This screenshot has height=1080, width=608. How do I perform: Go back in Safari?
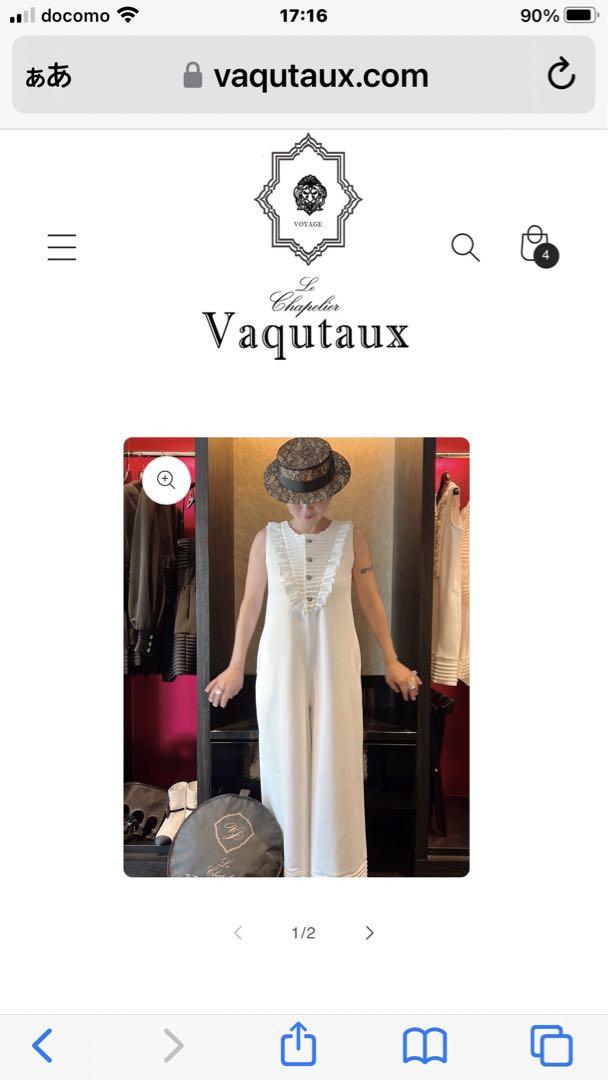coord(42,1046)
